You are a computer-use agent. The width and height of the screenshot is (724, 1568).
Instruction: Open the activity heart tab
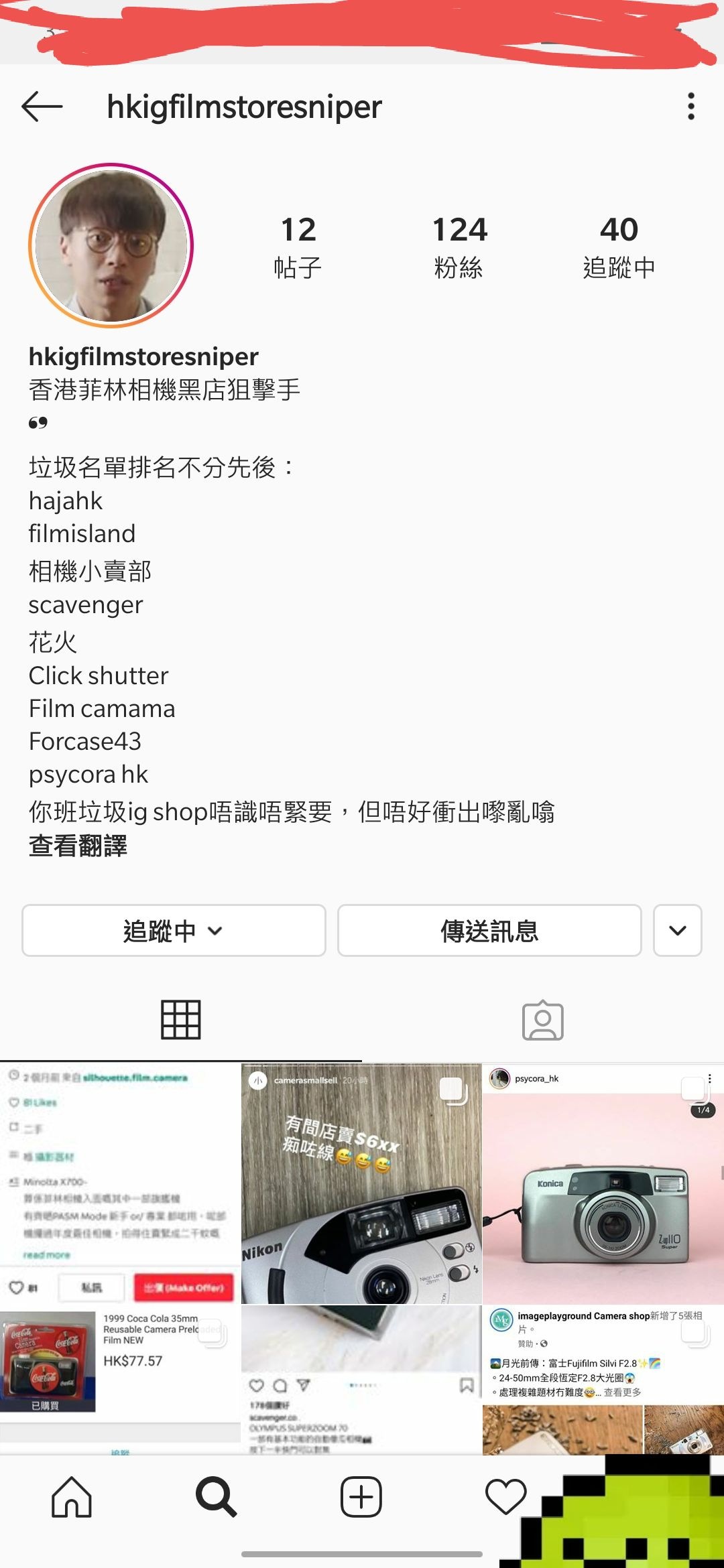(x=505, y=1497)
